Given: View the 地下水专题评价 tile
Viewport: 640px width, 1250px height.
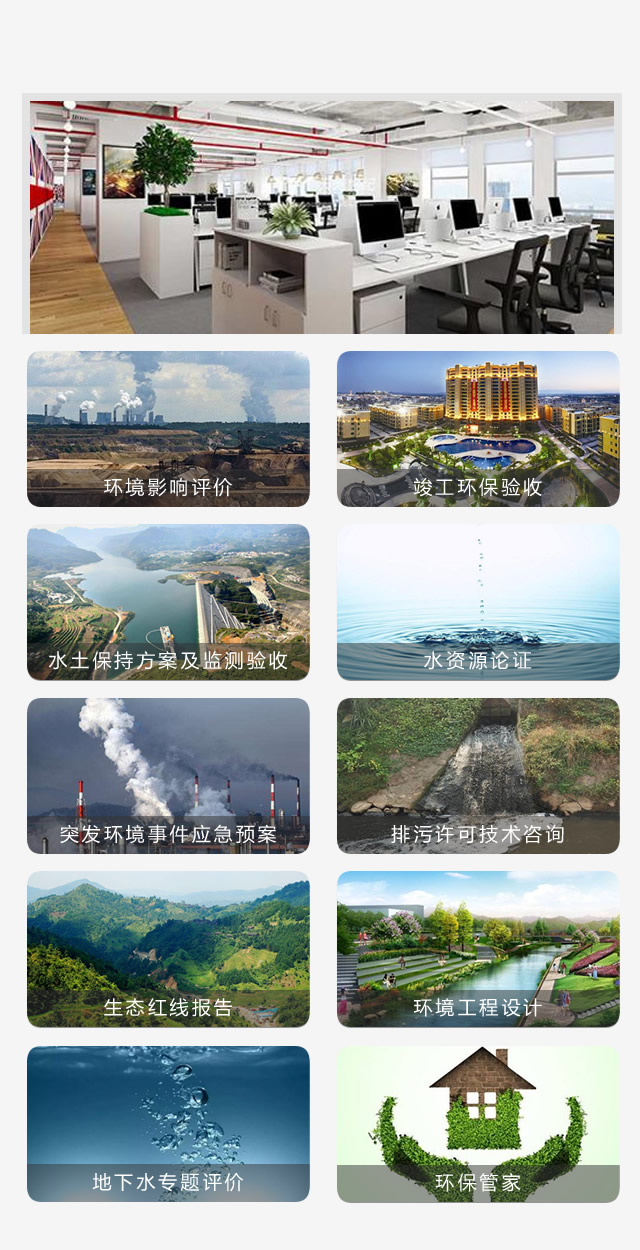Looking at the screenshot, I should [x=168, y=1124].
